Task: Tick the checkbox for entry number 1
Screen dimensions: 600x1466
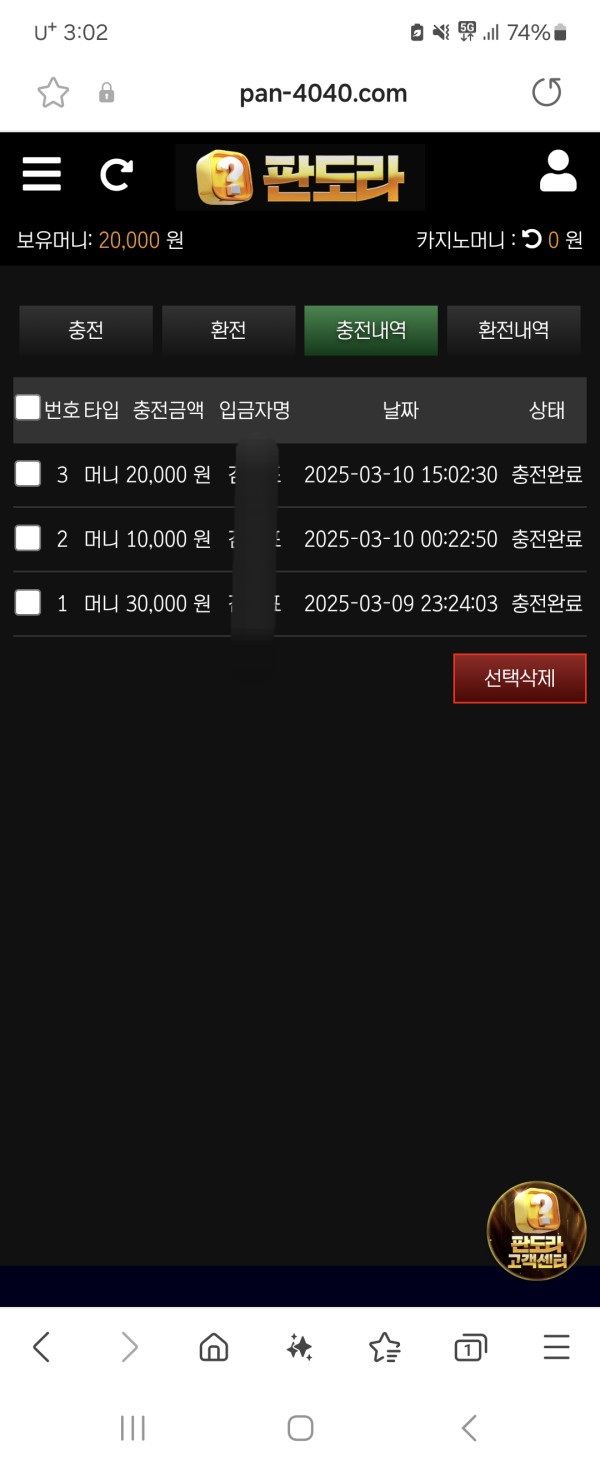Action: click(28, 602)
